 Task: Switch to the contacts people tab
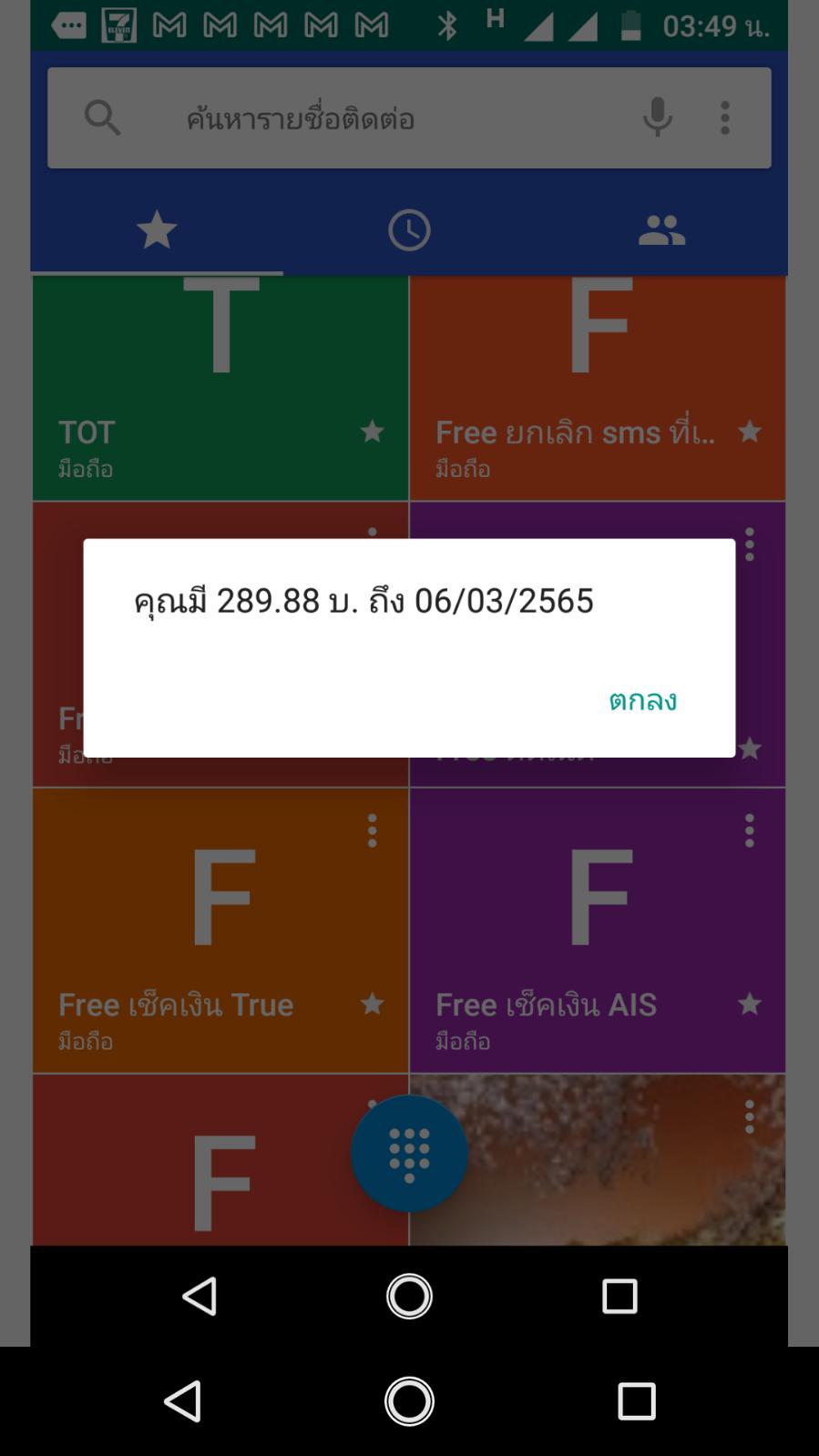coord(661,229)
